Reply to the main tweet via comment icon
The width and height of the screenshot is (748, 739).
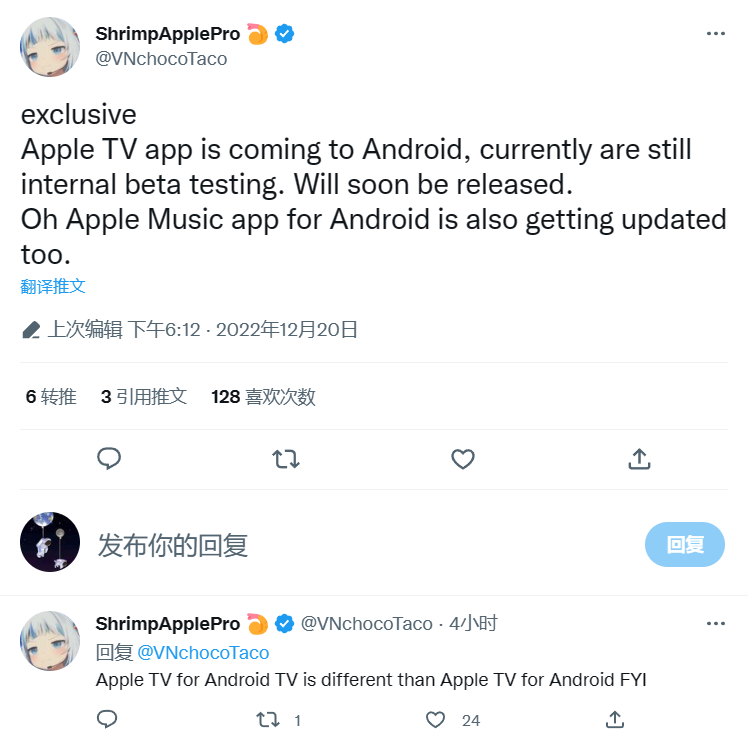click(x=109, y=459)
